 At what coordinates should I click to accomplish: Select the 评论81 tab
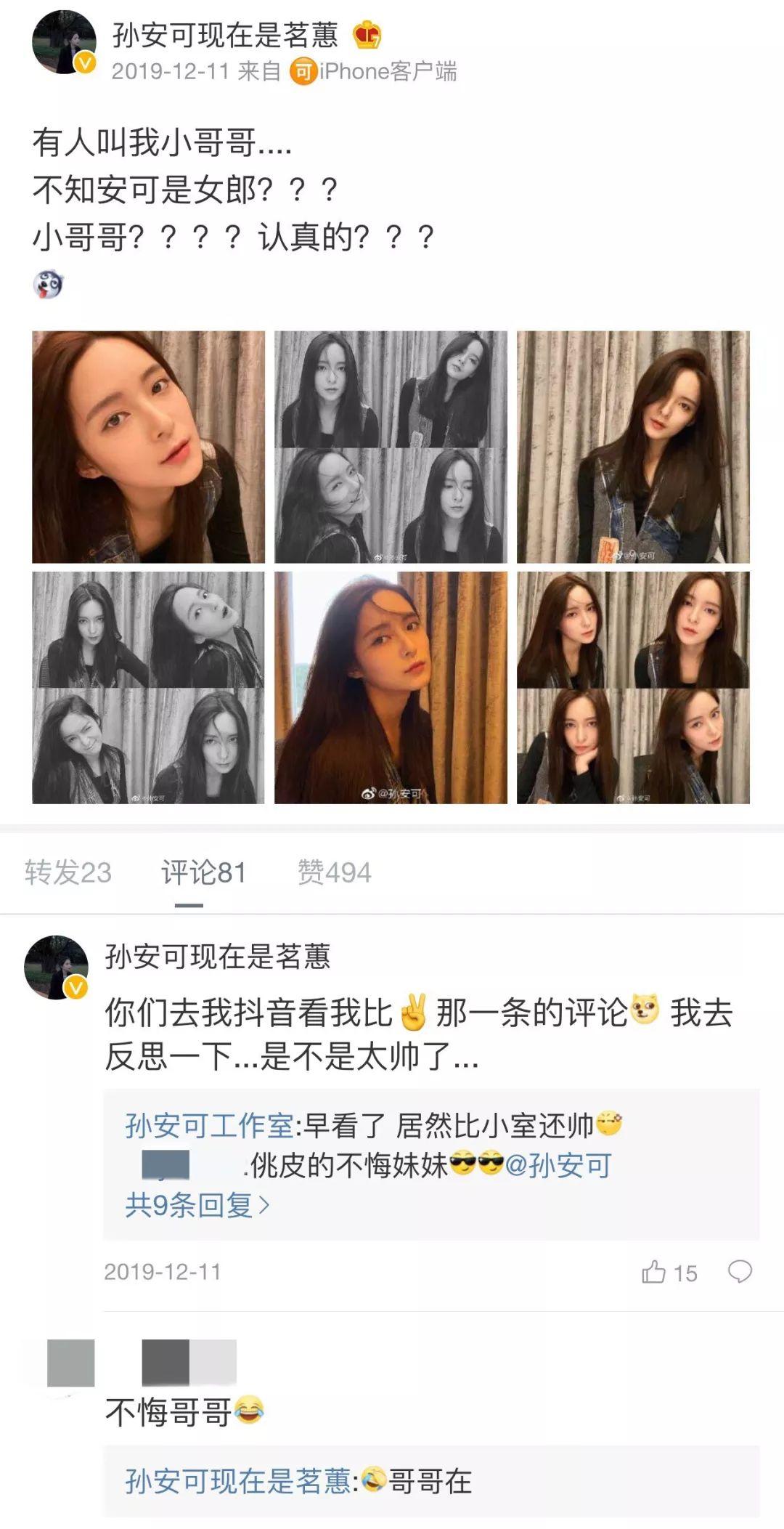tap(203, 872)
